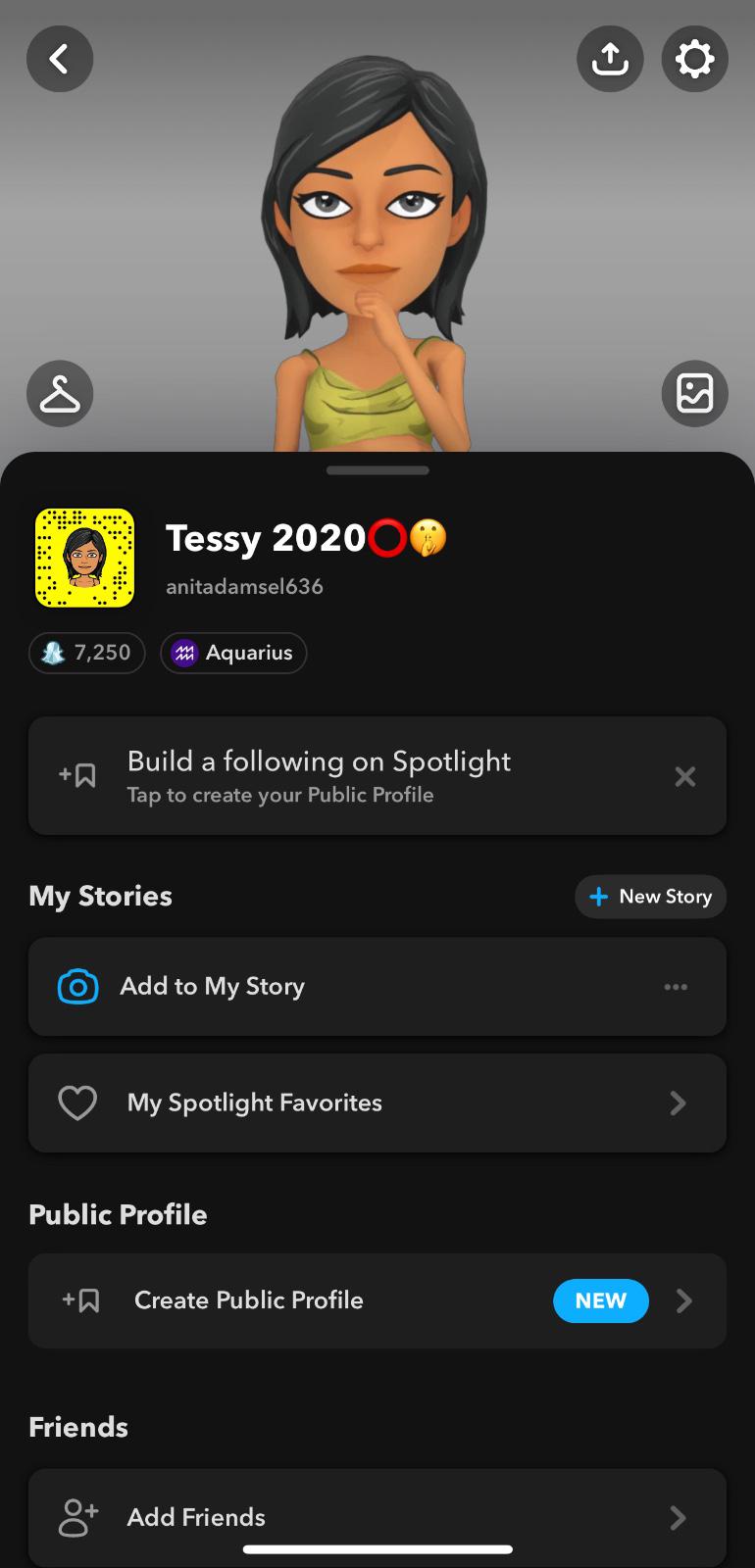Open the settings gear
The image size is (755, 1568).
pos(695,59)
